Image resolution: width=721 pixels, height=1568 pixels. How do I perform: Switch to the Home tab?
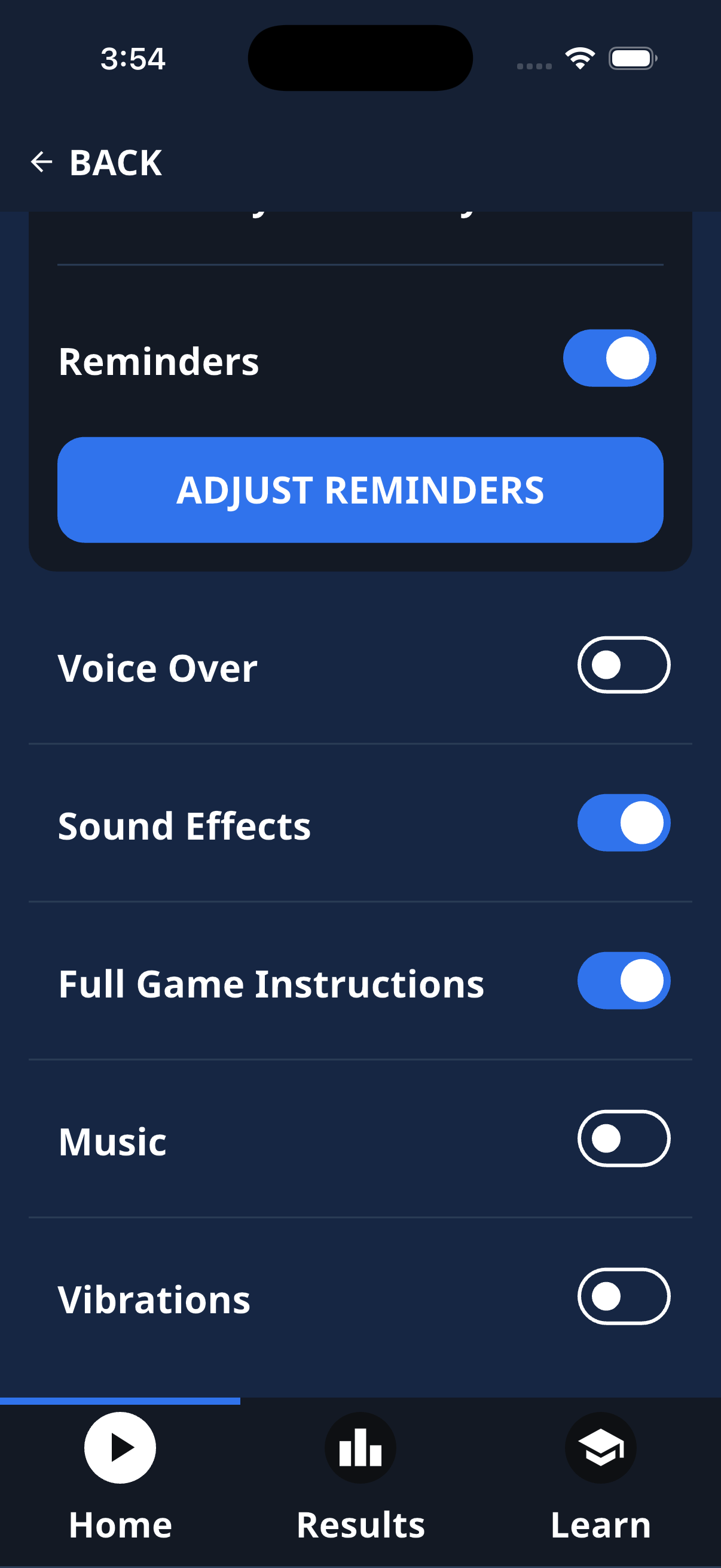click(x=120, y=1477)
